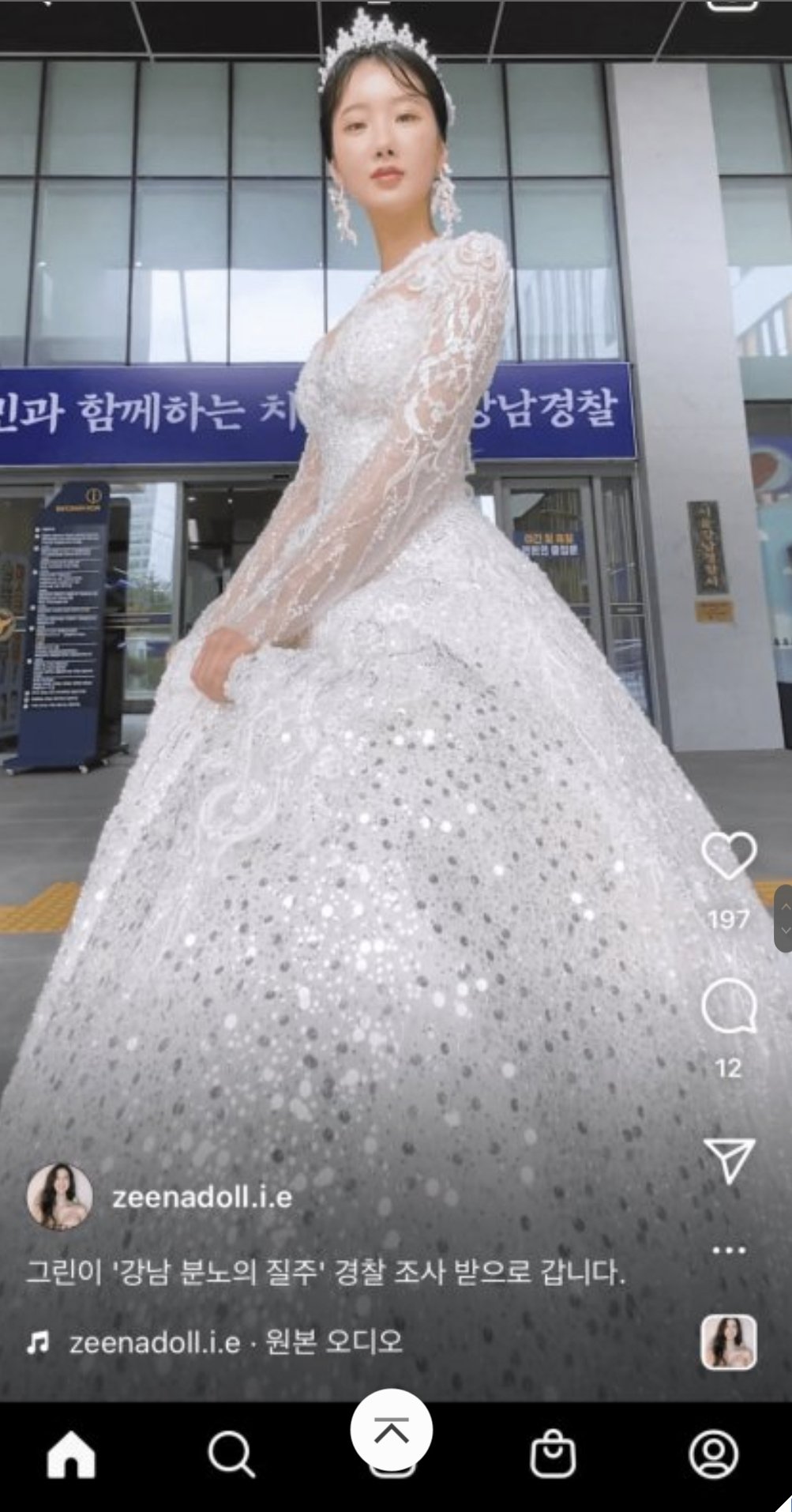Switch to the Search tab

[x=231, y=1454]
